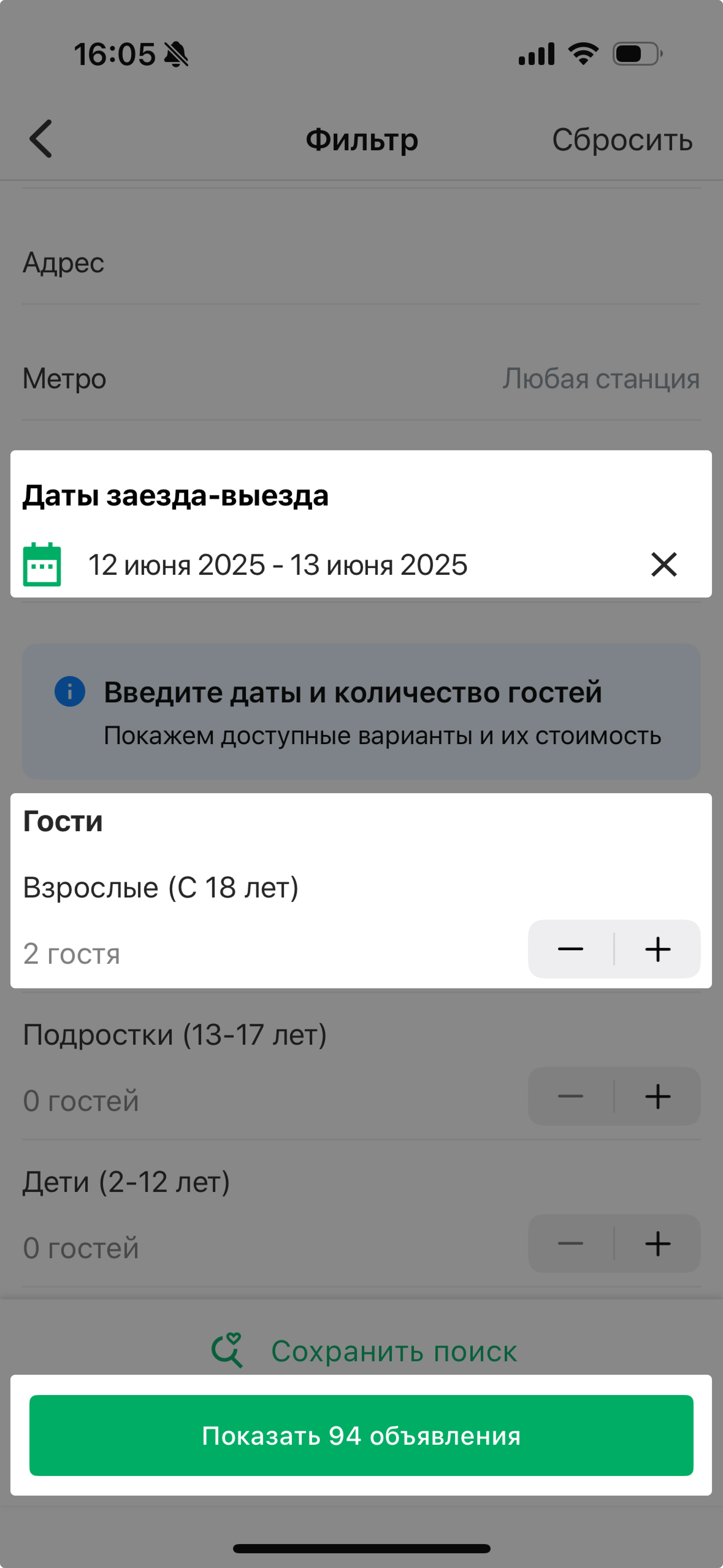Decrease the number of Взрослые guests
This screenshot has width=723, height=1568.
(570, 949)
